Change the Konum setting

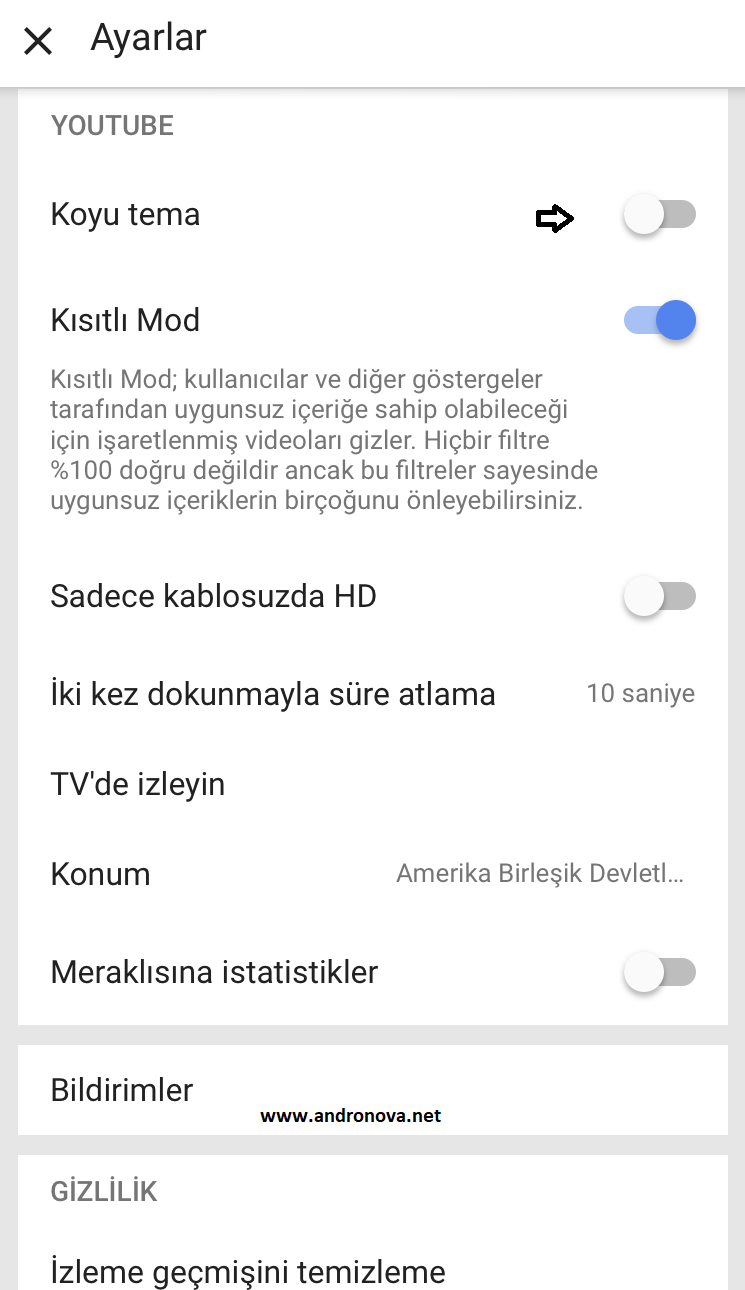[372, 874]
